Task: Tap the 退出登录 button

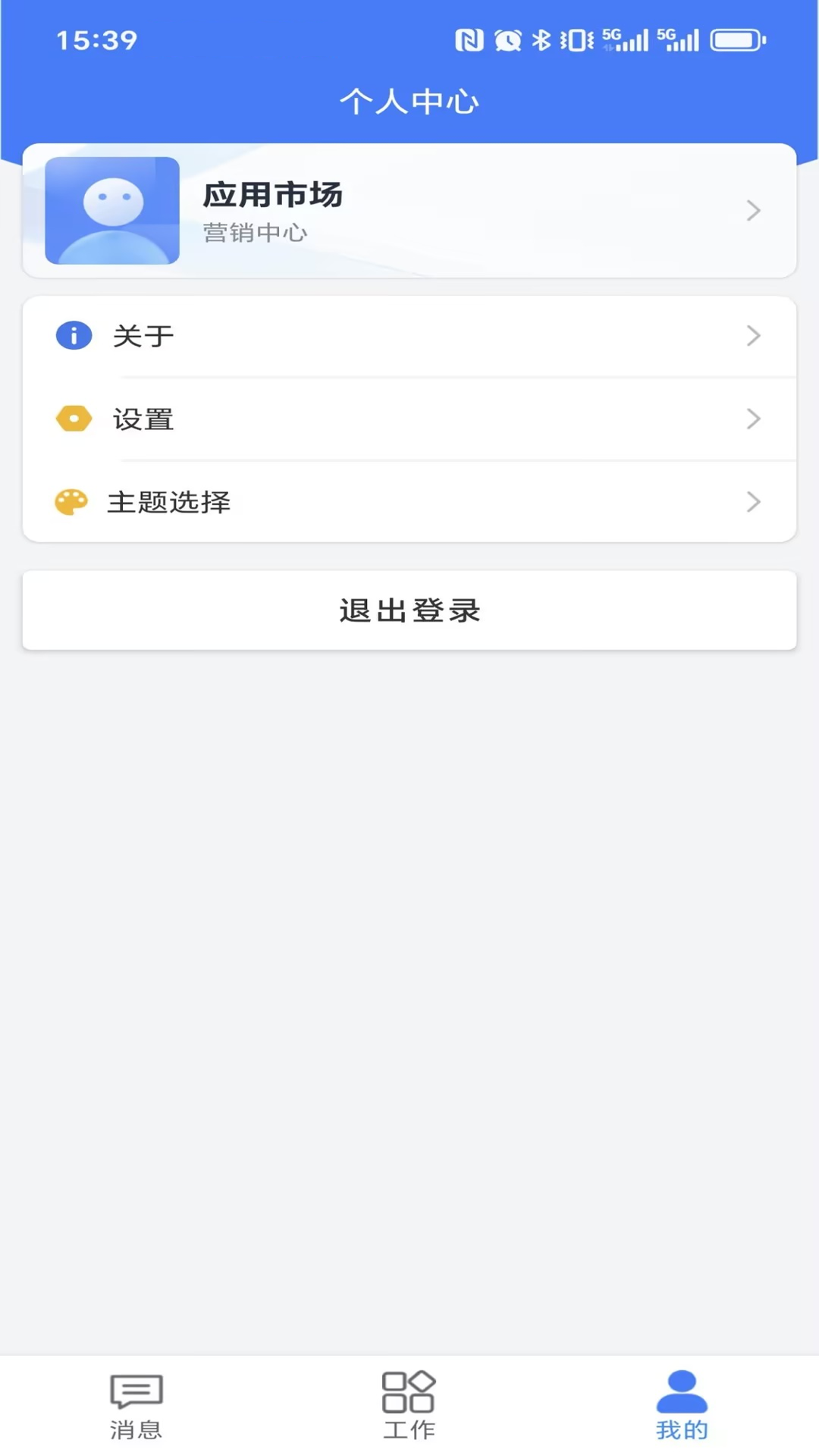Action: [409, 610]
